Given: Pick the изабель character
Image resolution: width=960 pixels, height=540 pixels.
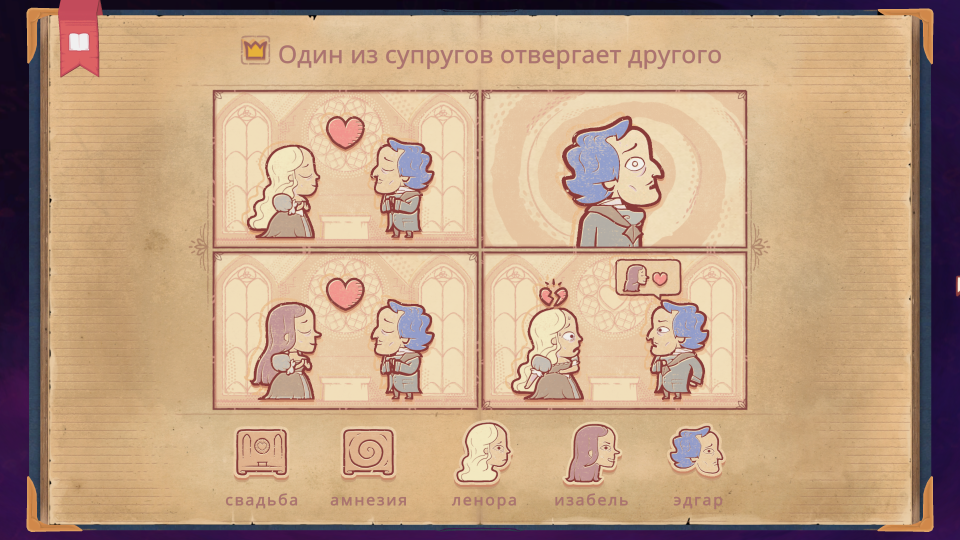Looking at the screenshot, I should pos(591,454).
